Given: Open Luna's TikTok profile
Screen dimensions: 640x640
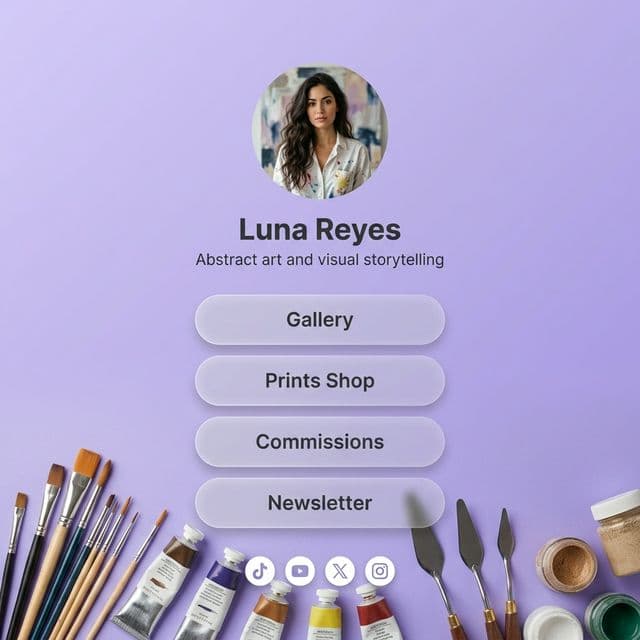Looking at the screenshot, I should [x=260, y=571].
